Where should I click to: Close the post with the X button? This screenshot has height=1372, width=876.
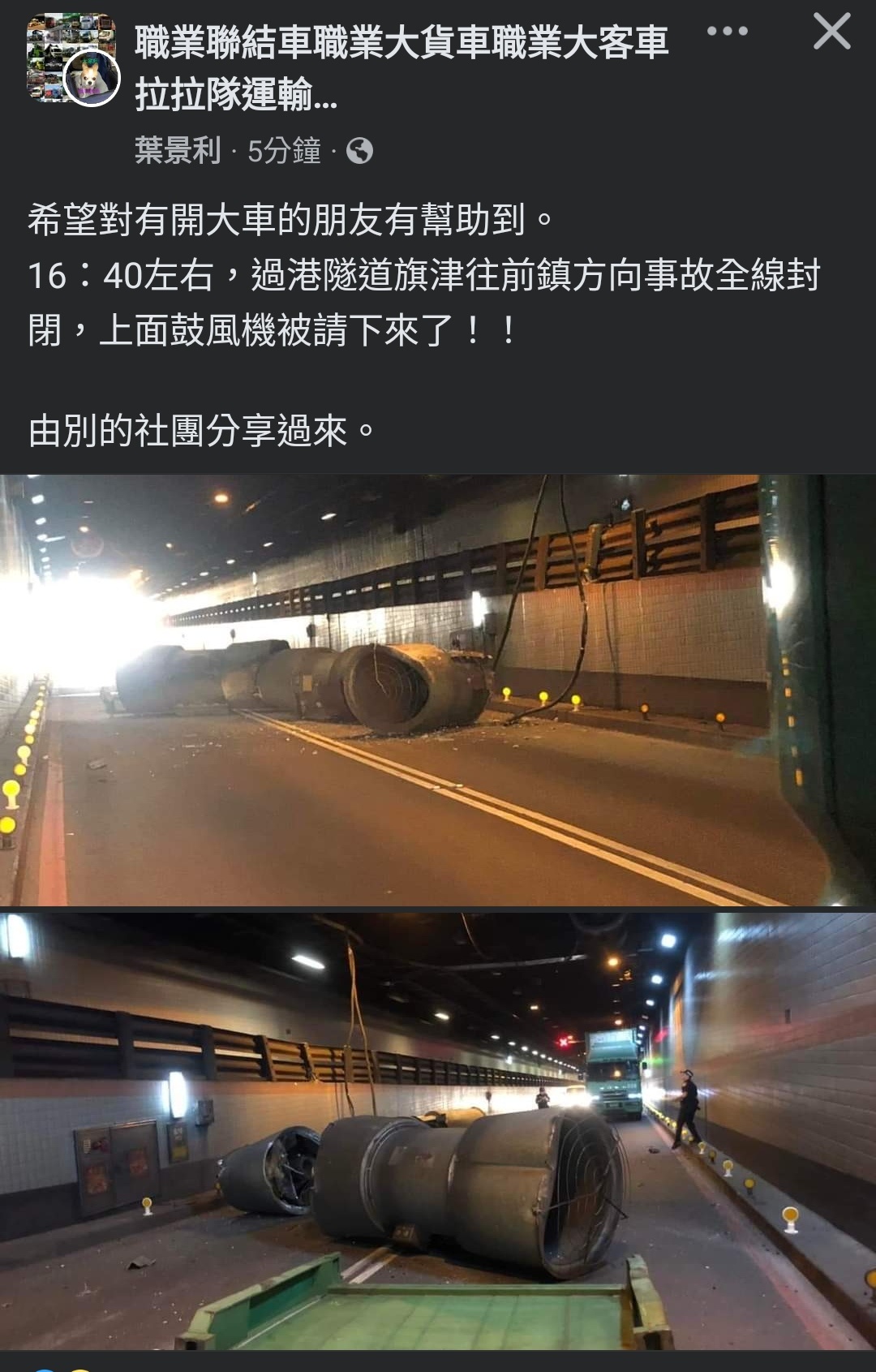point(831,32)
